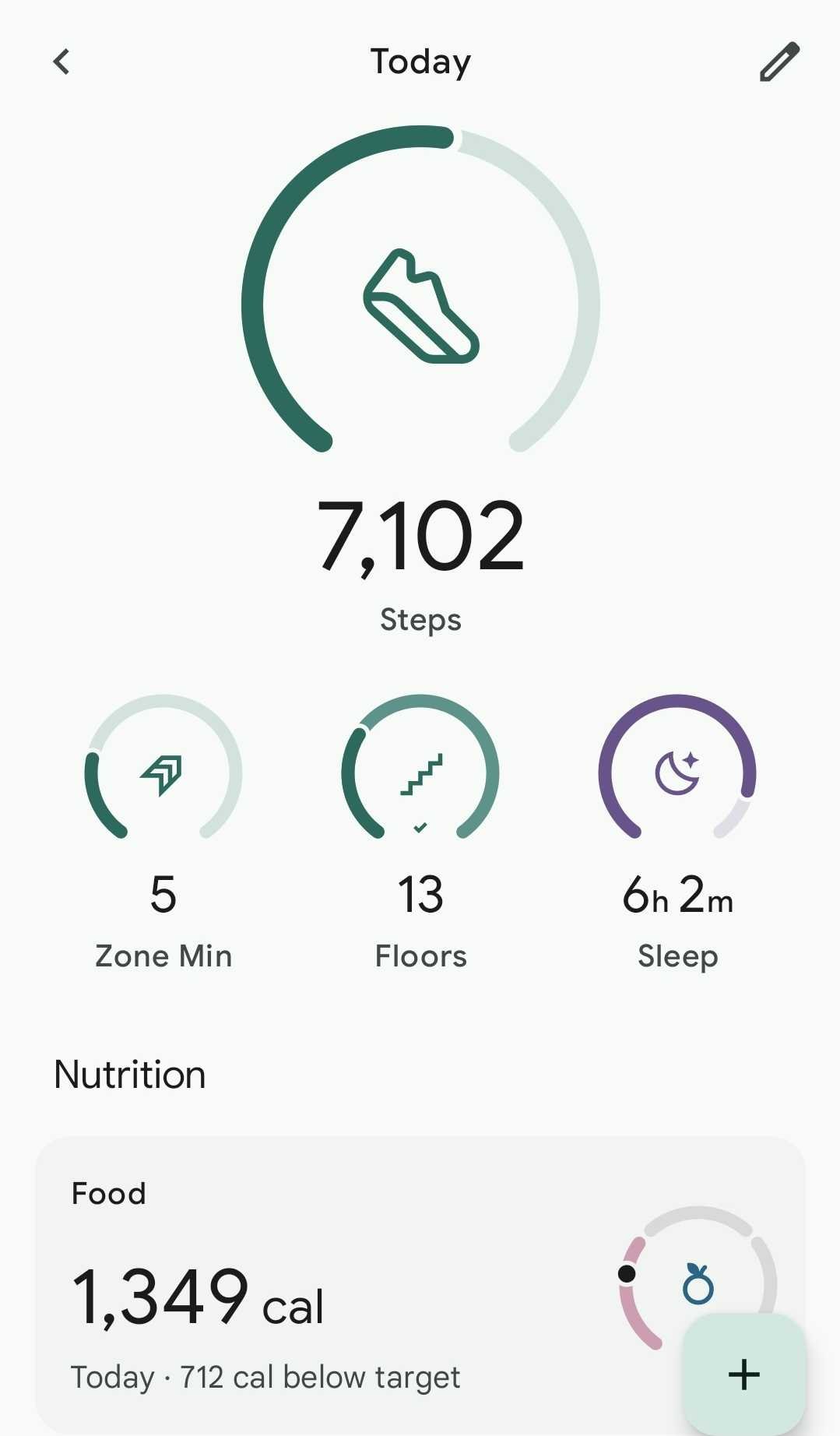Open the Steps details ring
The width and height of the screenshot is (840, 1436).
[x=420, y=305]
